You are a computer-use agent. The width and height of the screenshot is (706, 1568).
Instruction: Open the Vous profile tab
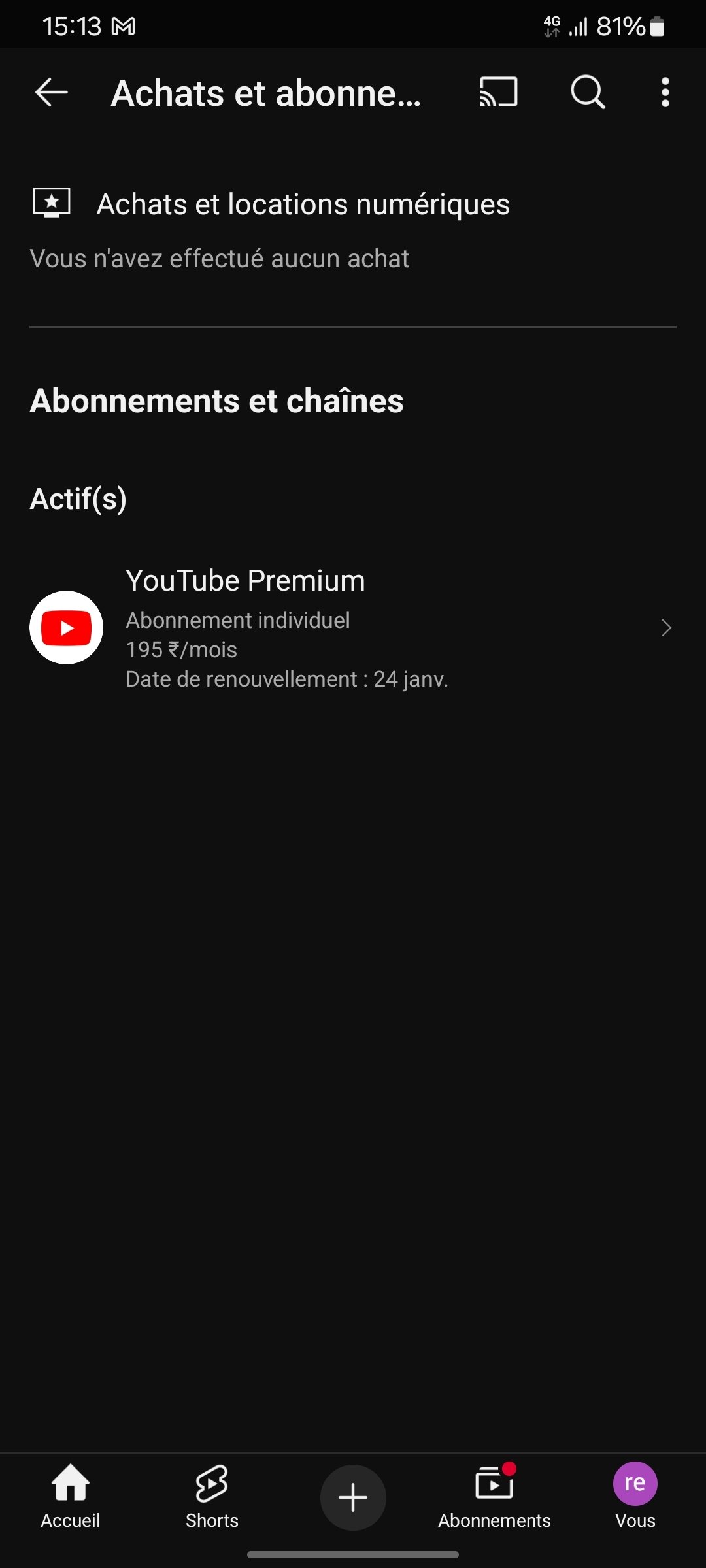click(635, 1497)
